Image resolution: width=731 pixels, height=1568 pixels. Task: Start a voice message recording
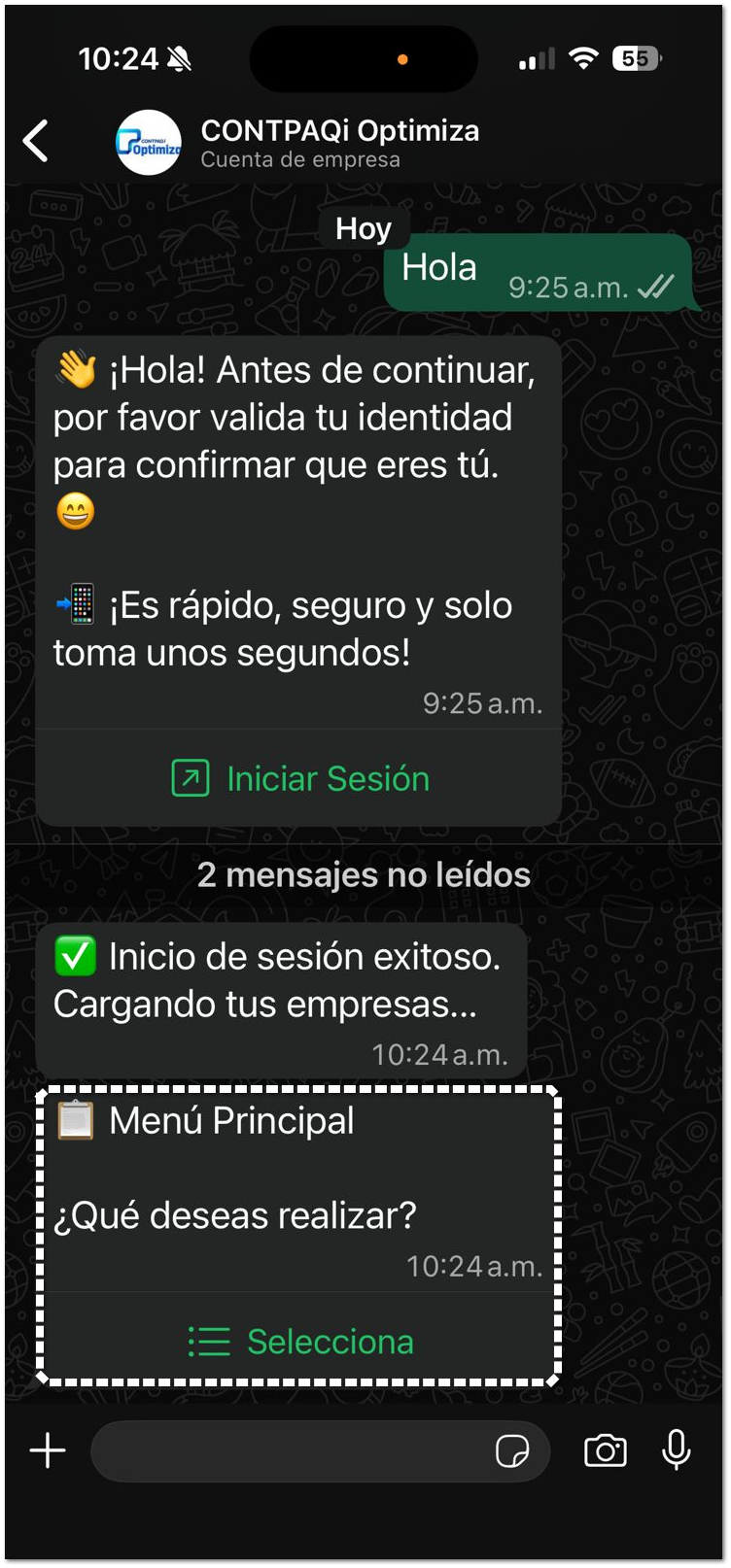pos(677,1451)
